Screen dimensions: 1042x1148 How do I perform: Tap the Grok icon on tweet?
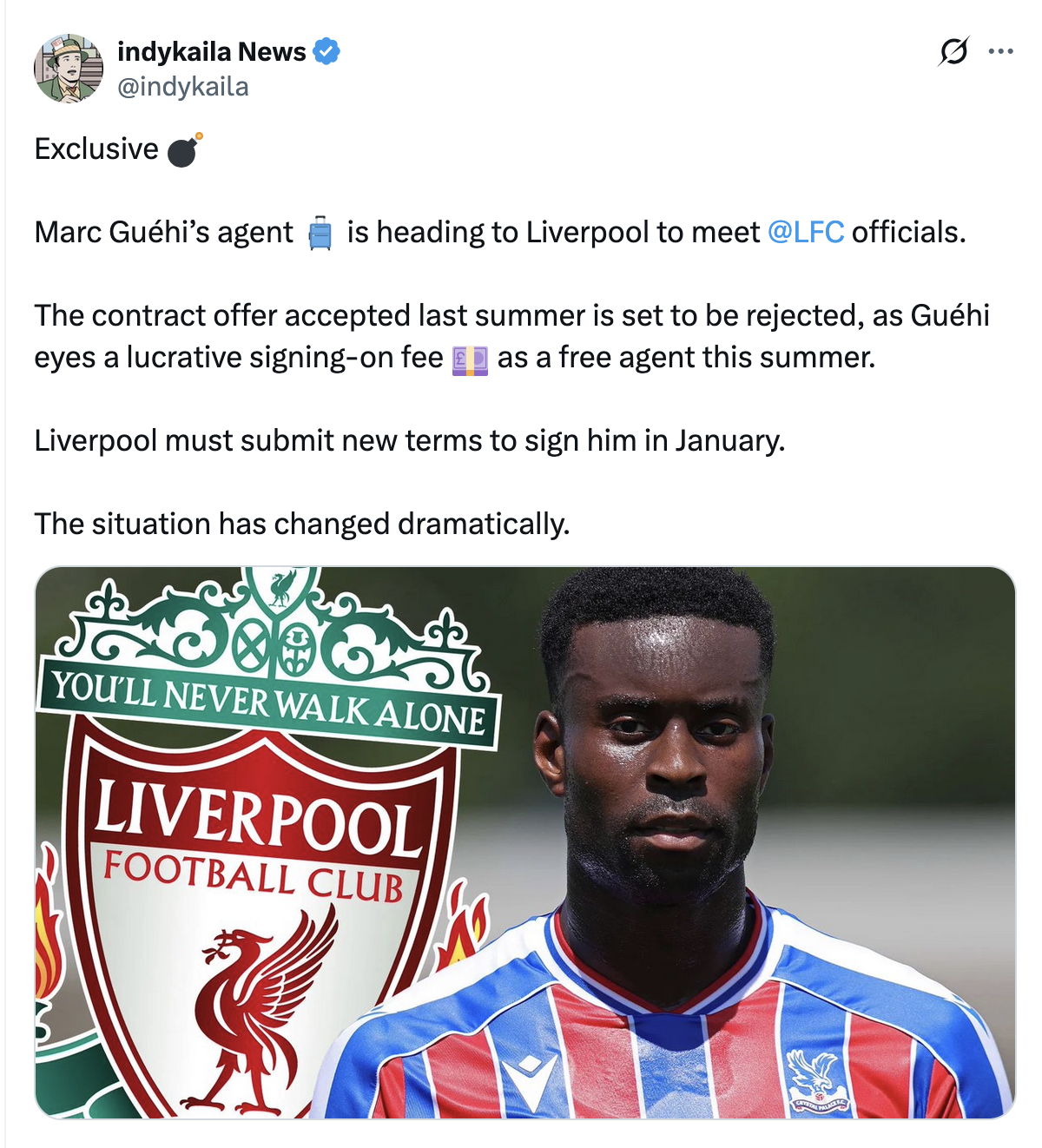(953, 52)
